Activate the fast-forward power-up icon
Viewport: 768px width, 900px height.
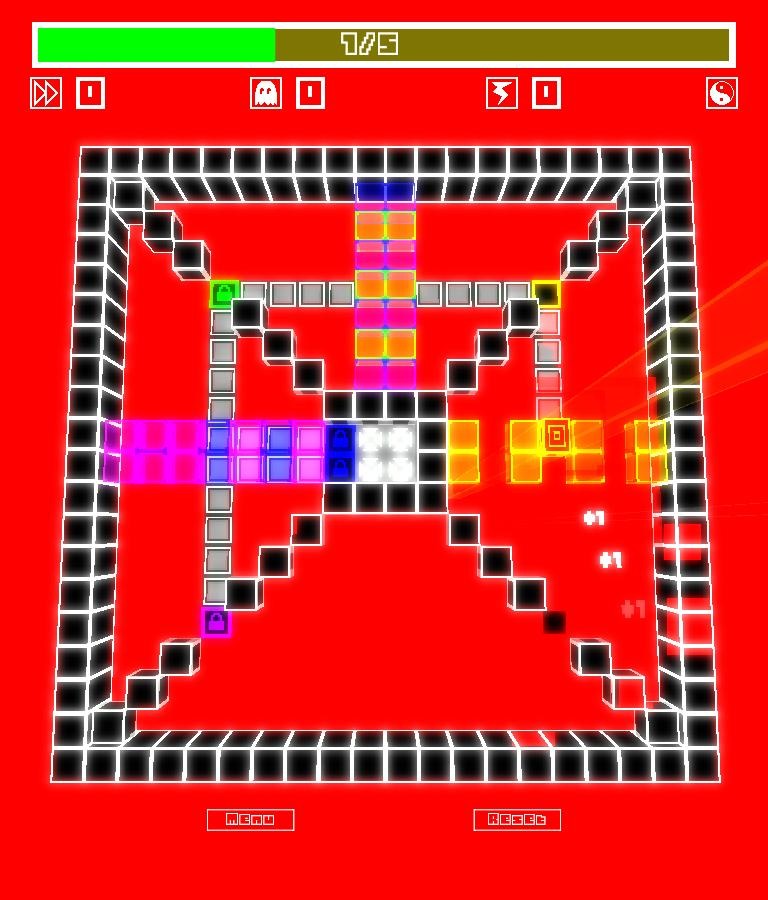(46, 94)
